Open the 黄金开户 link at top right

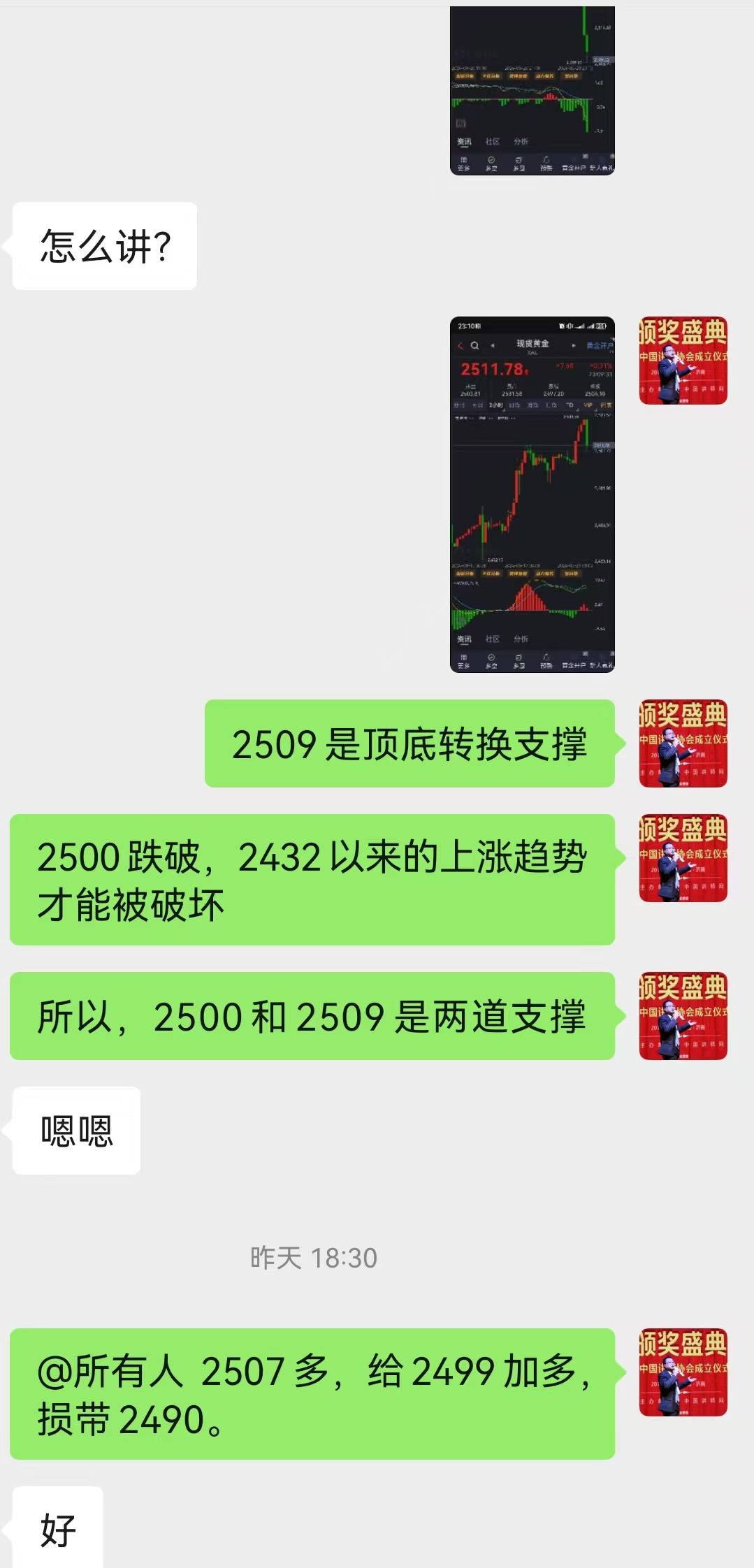point(600,345)
